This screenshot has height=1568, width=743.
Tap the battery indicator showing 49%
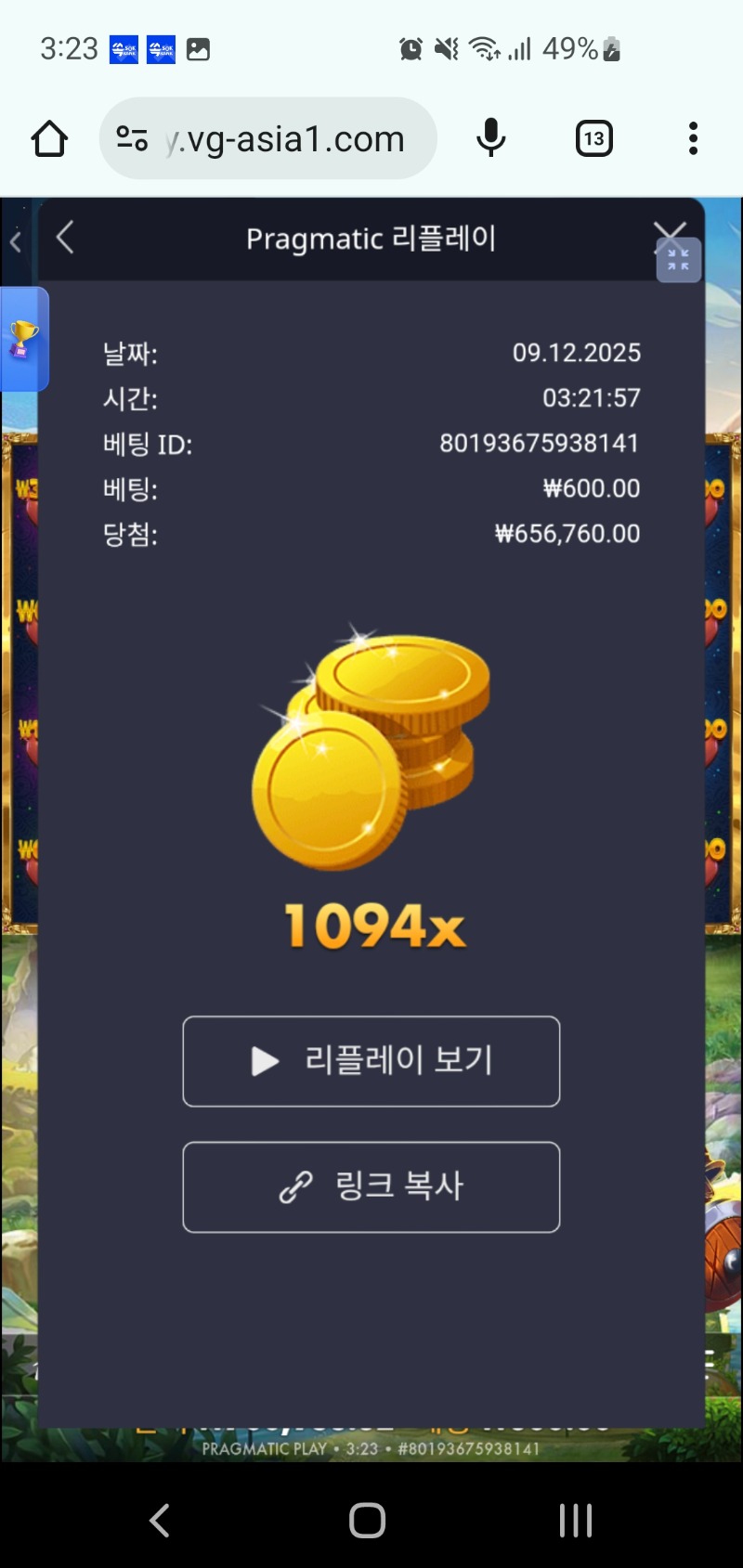tap(578, 48)
